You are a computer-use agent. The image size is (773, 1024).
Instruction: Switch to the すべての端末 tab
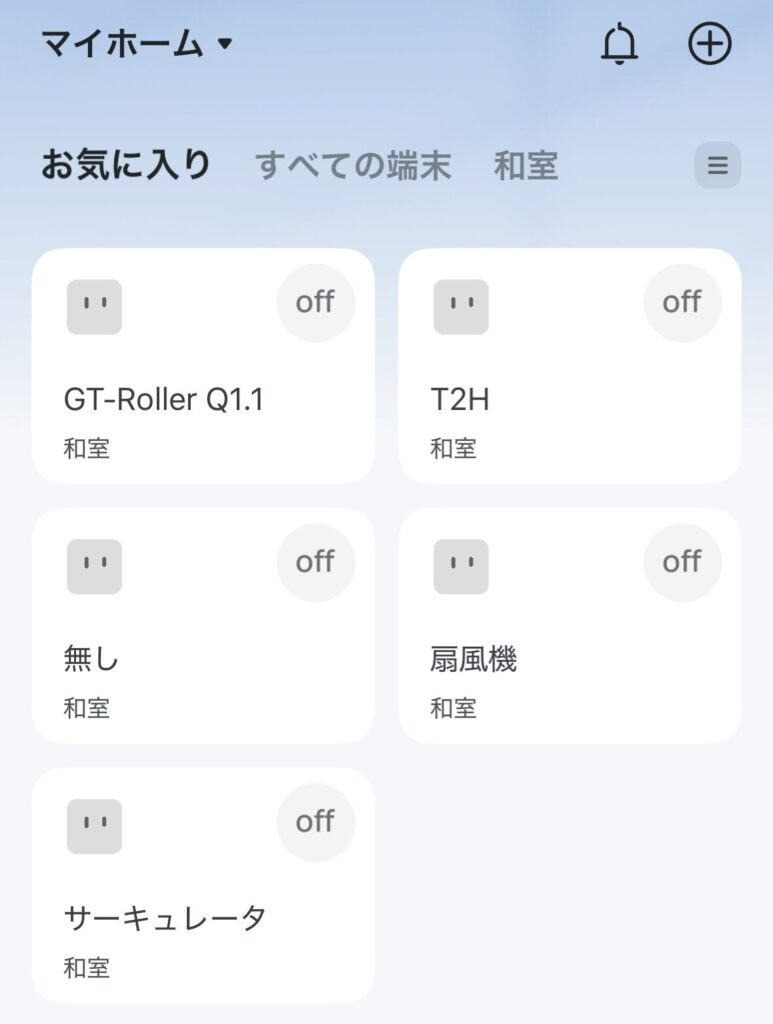(x=353, y=165)
